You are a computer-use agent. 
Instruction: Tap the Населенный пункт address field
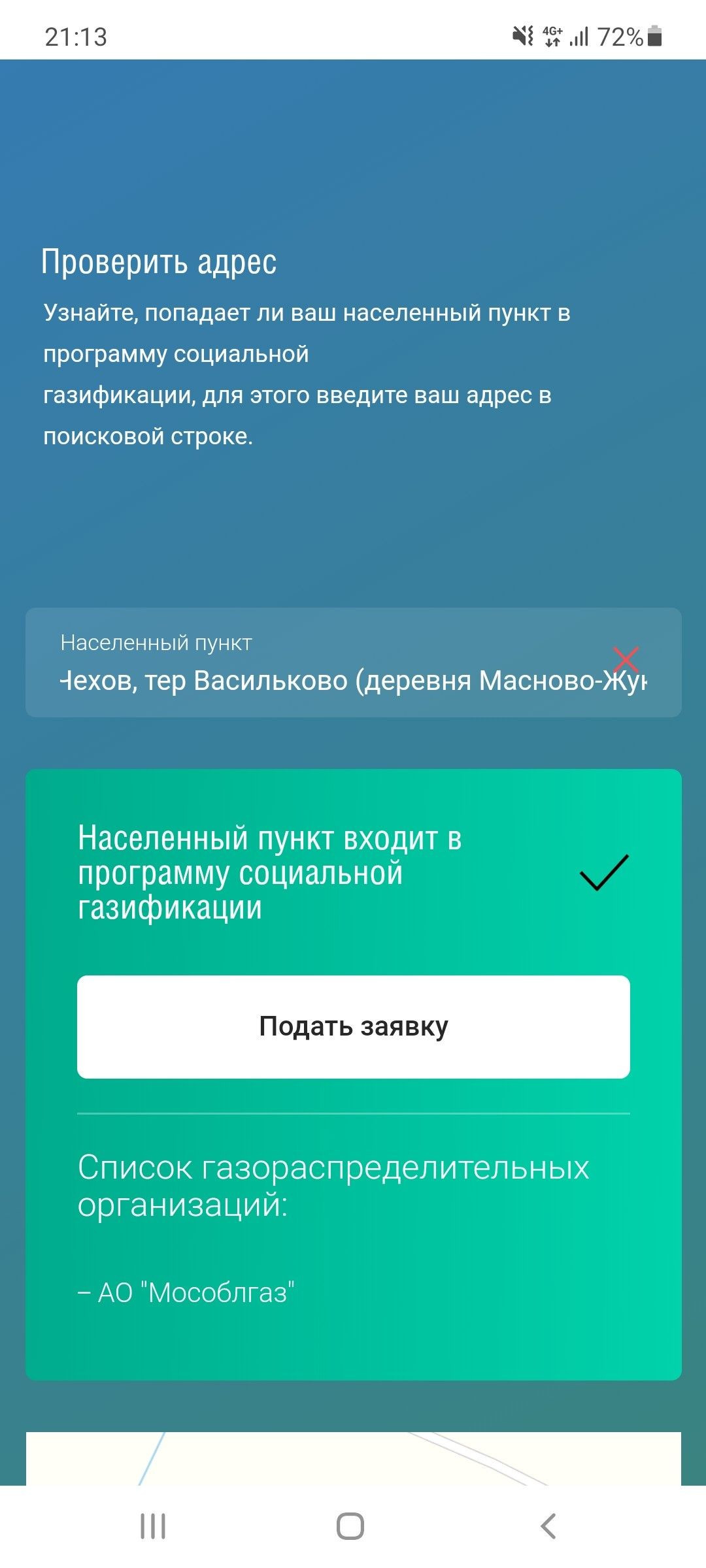(x=353, y=662)
